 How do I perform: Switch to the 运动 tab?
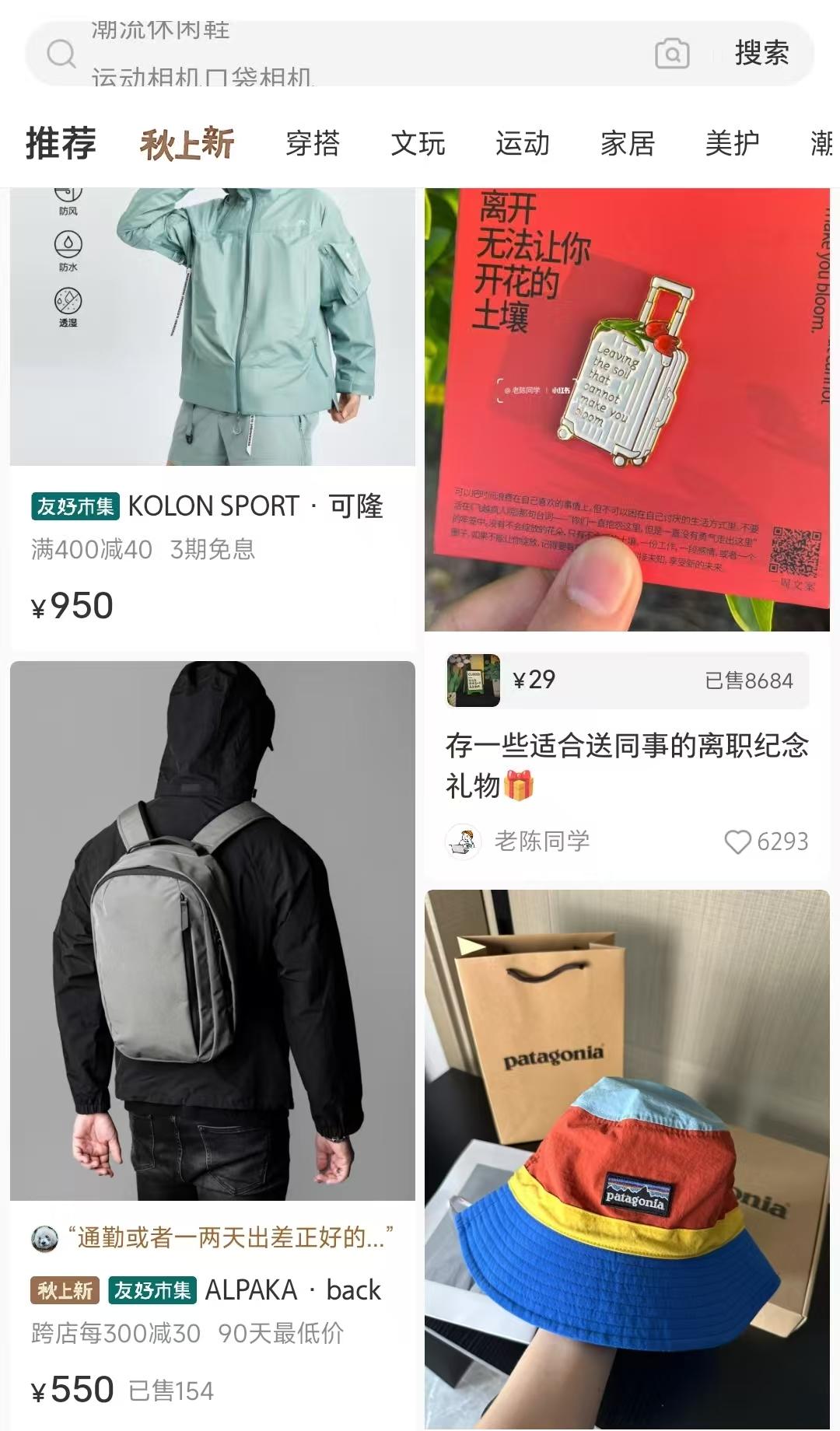[523, 143]
